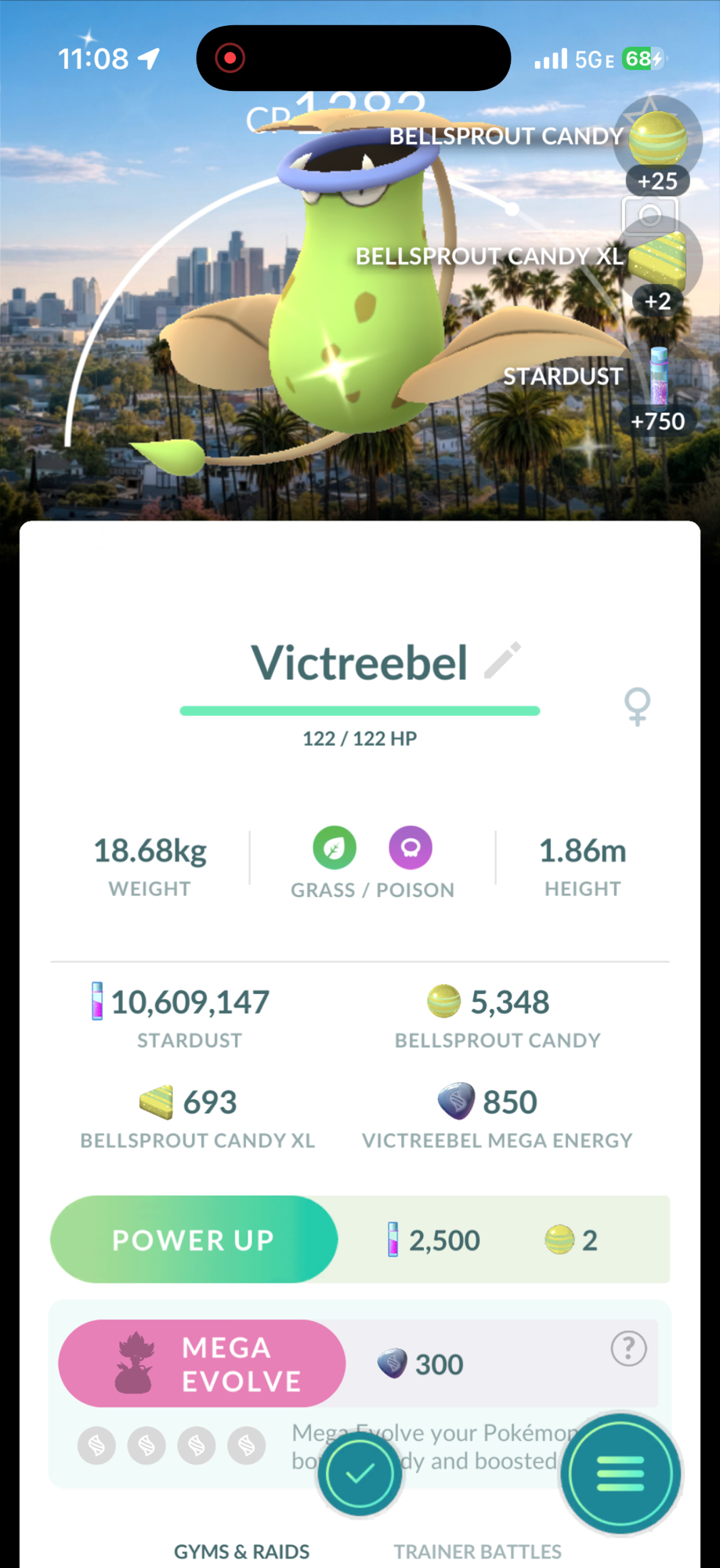Mega Evolve Victreebel

pyautogui.click(x=202, y=1363)
